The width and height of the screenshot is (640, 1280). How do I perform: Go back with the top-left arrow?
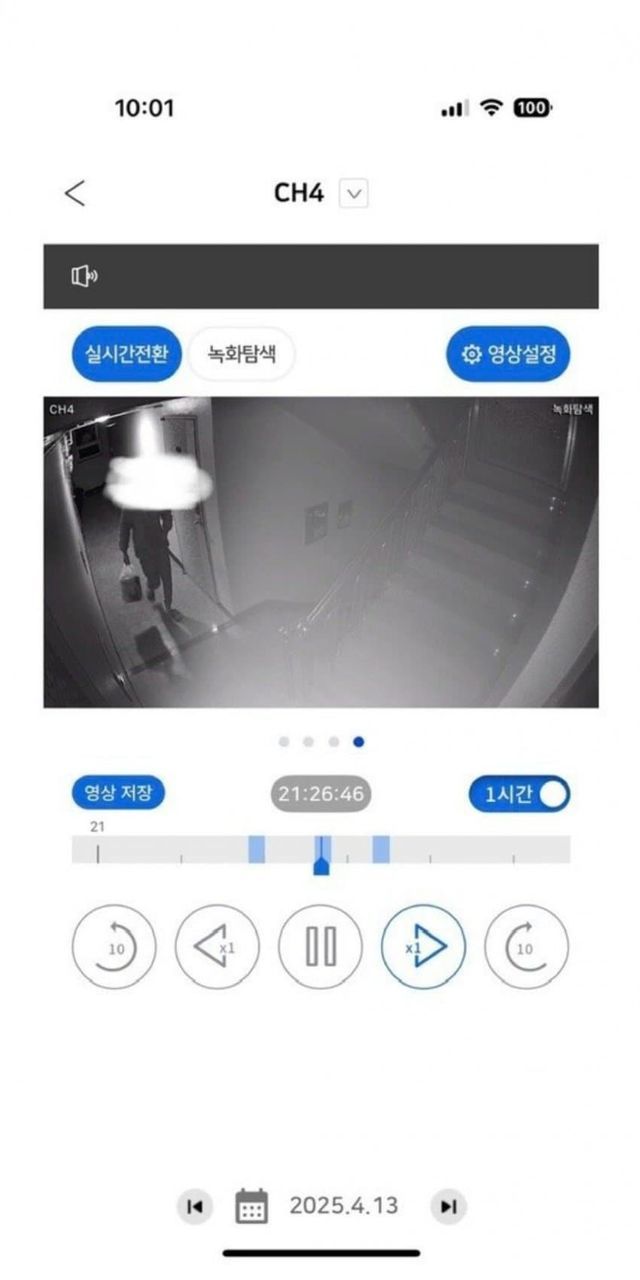75,193
